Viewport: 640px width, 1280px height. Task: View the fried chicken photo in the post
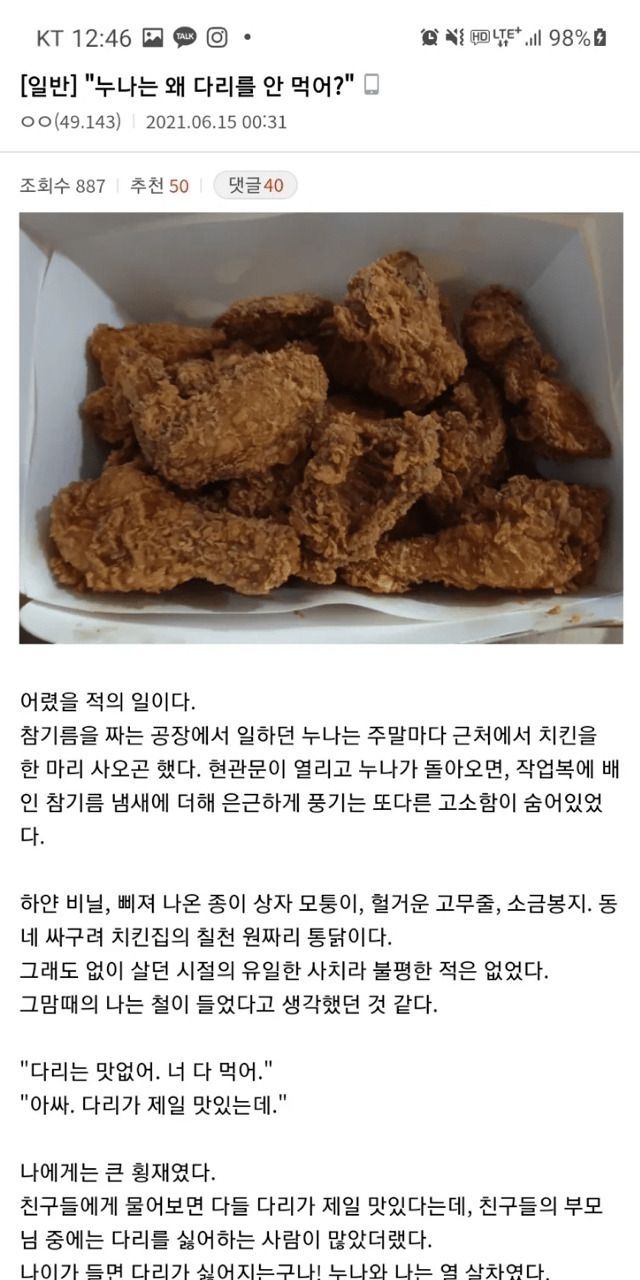[320, 427]
